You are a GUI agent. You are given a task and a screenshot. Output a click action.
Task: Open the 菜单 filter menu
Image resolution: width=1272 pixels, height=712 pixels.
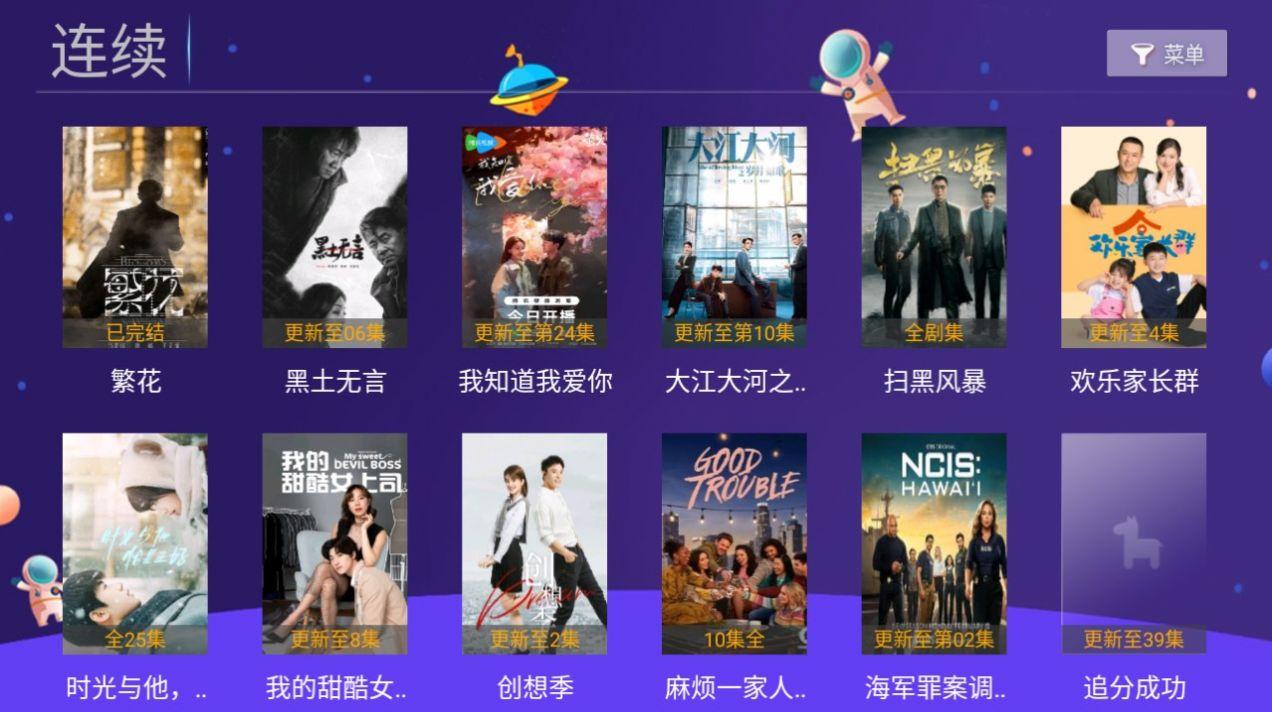1166,54
